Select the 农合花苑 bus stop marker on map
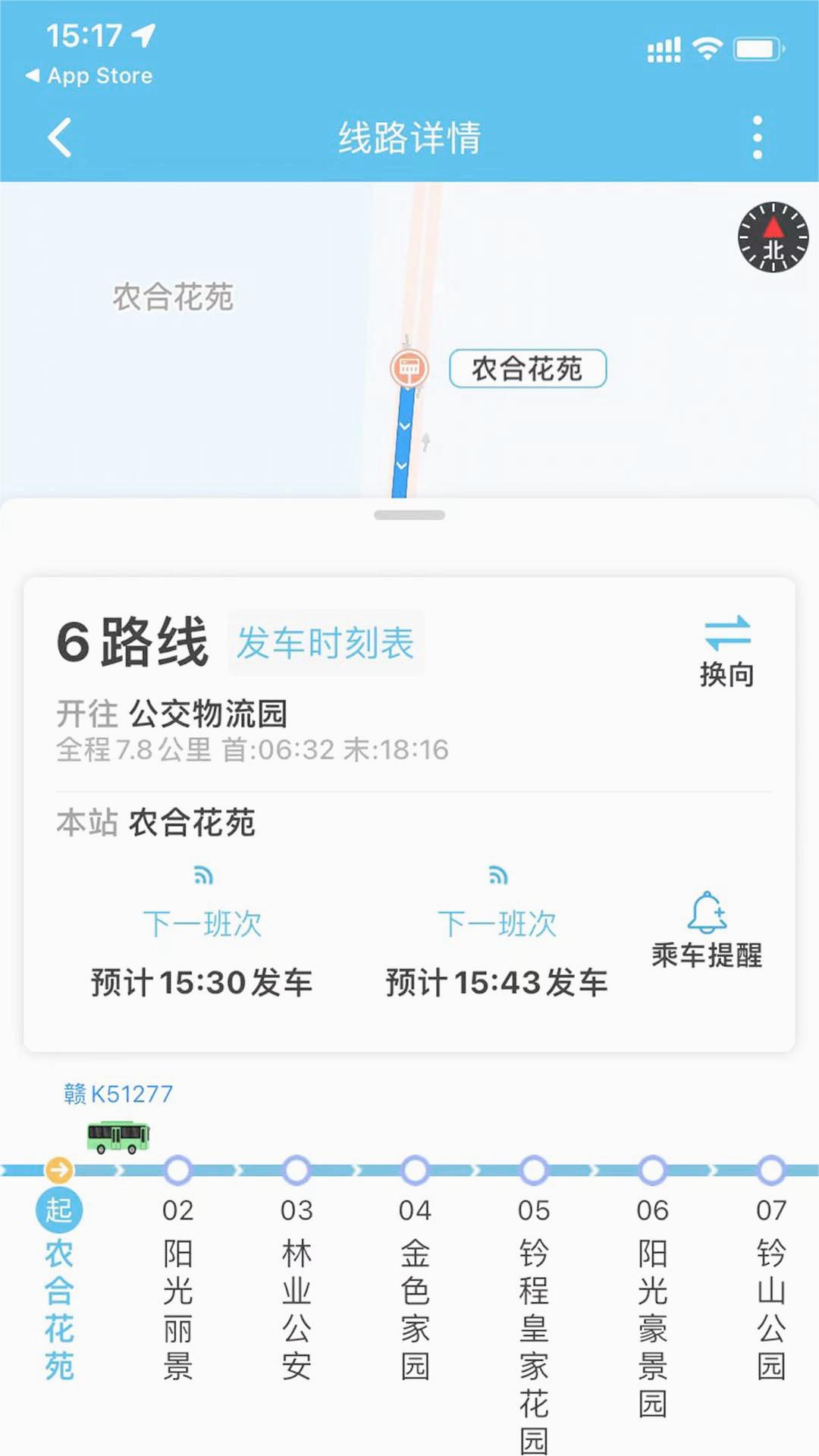 pyautogui.click(x=410, y=369)
